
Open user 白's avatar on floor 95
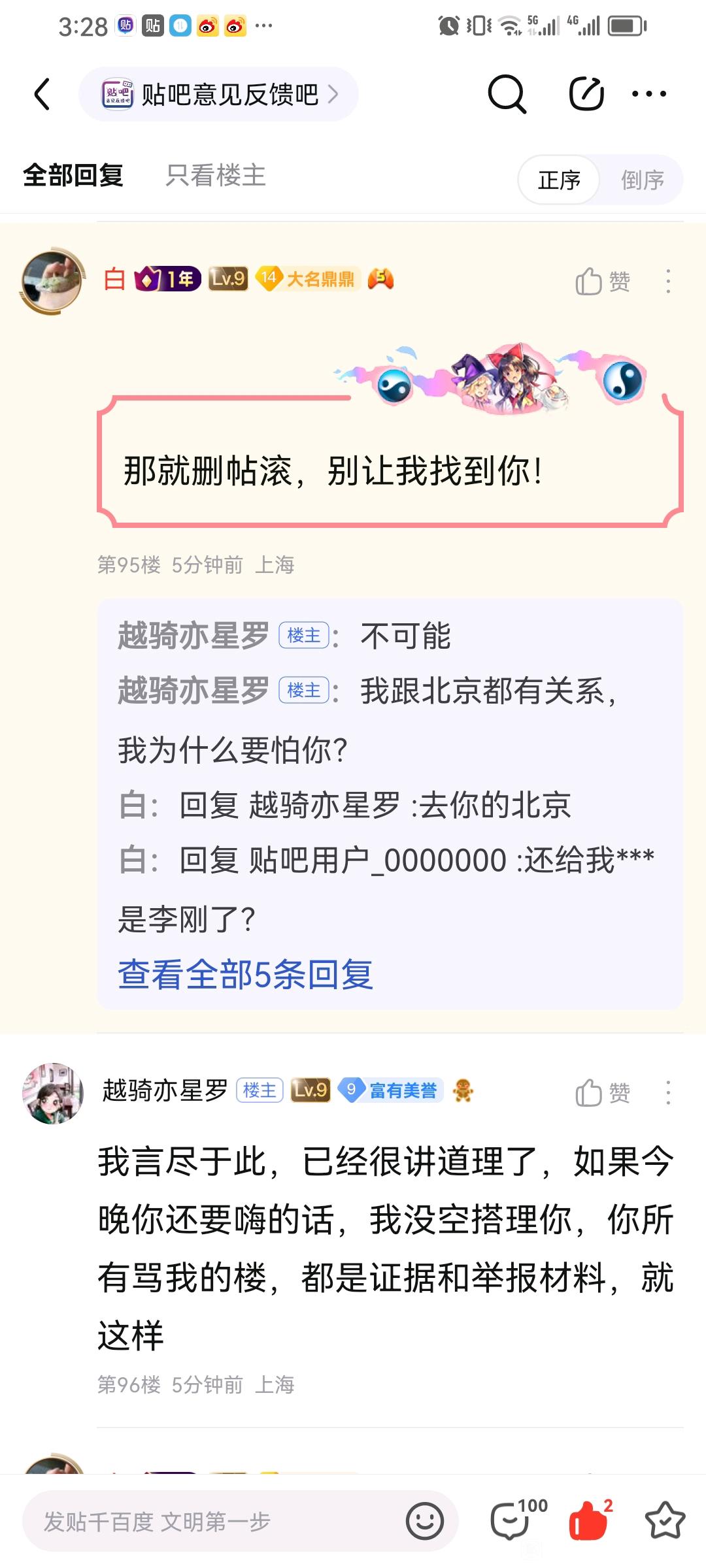tap(52, 281)
